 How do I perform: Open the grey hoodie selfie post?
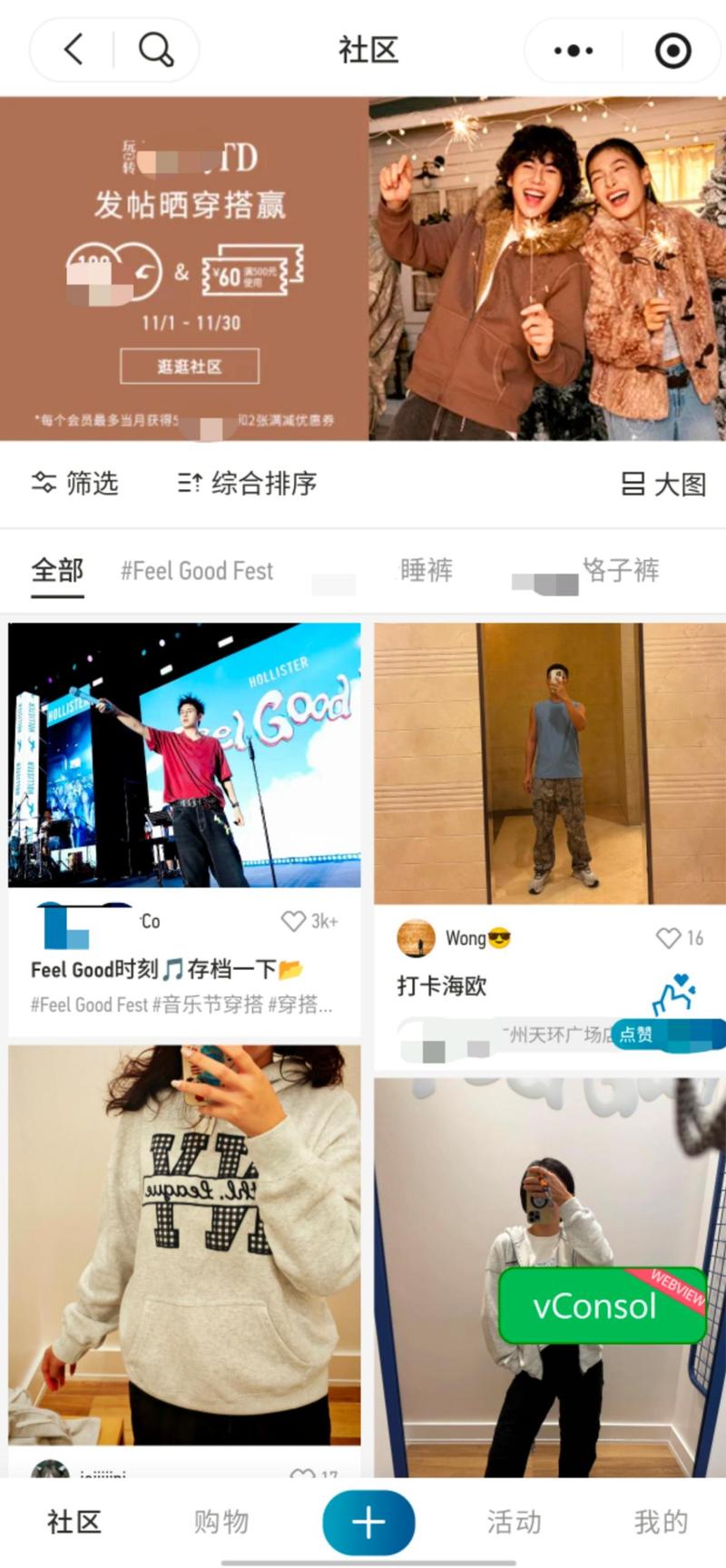tap(184, 1243)
